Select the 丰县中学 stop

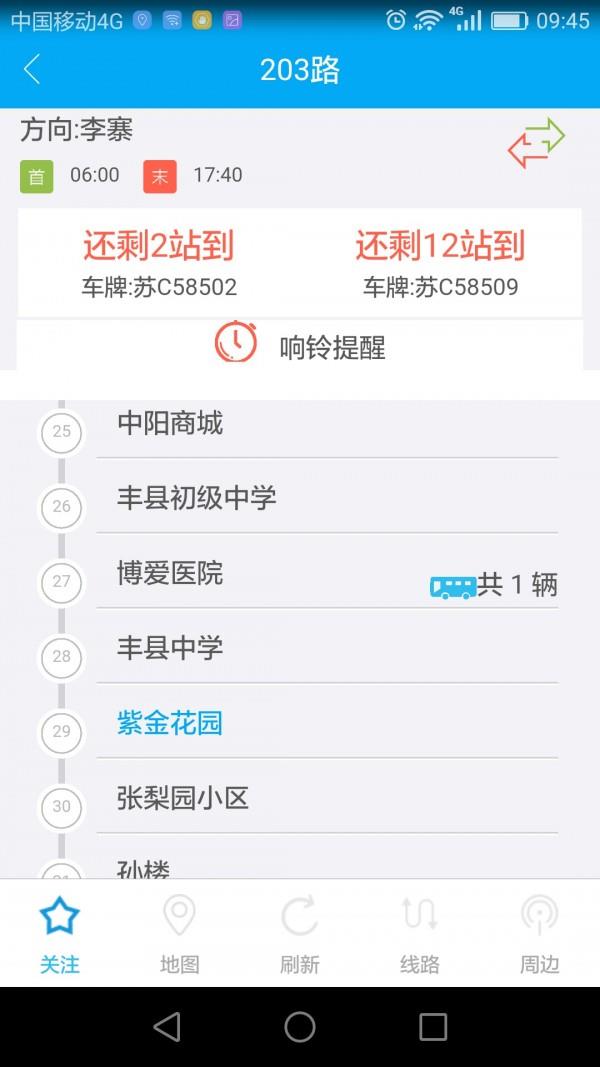[170, 648]
